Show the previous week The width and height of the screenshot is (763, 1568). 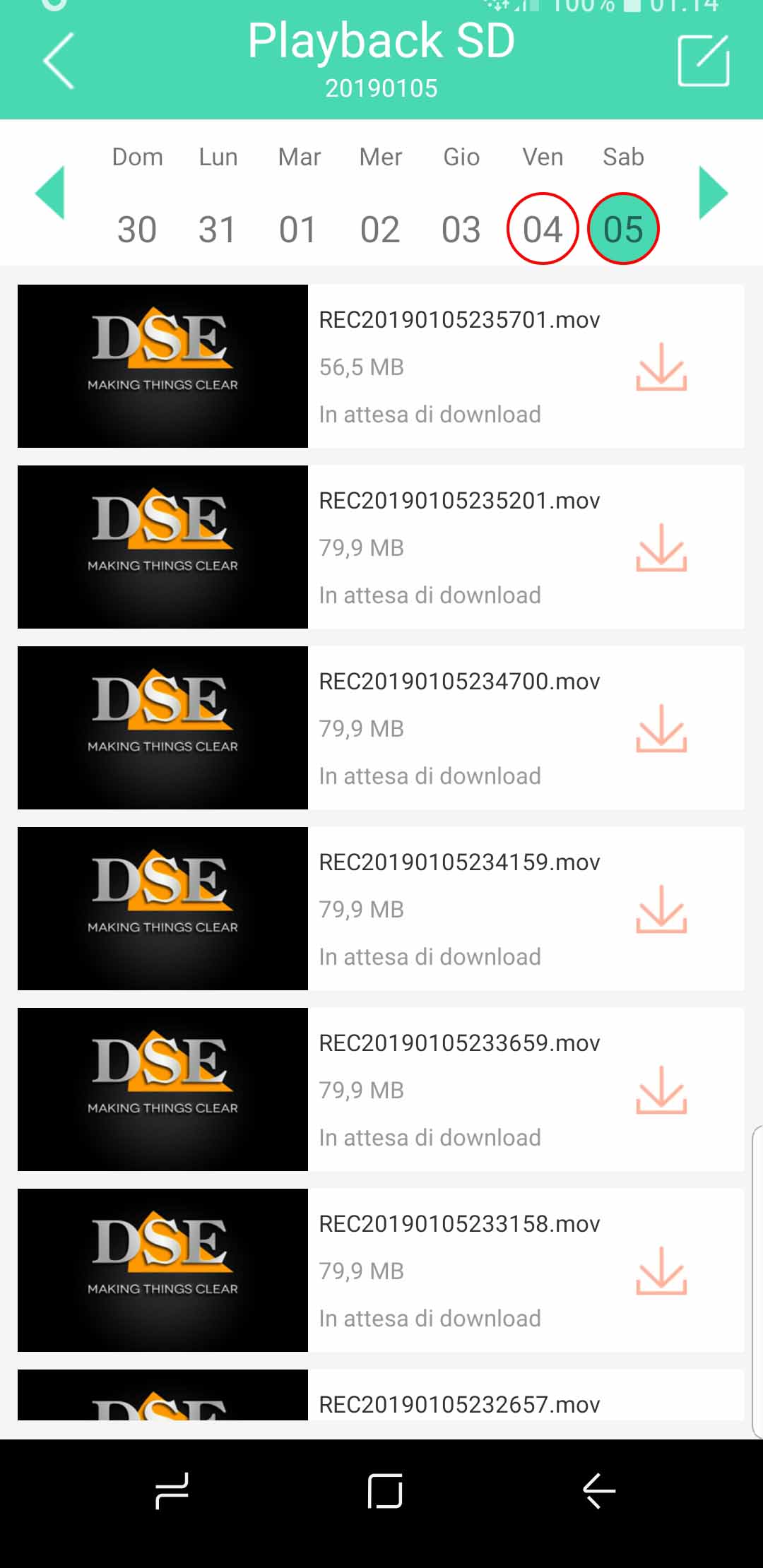tap(50, 193)
